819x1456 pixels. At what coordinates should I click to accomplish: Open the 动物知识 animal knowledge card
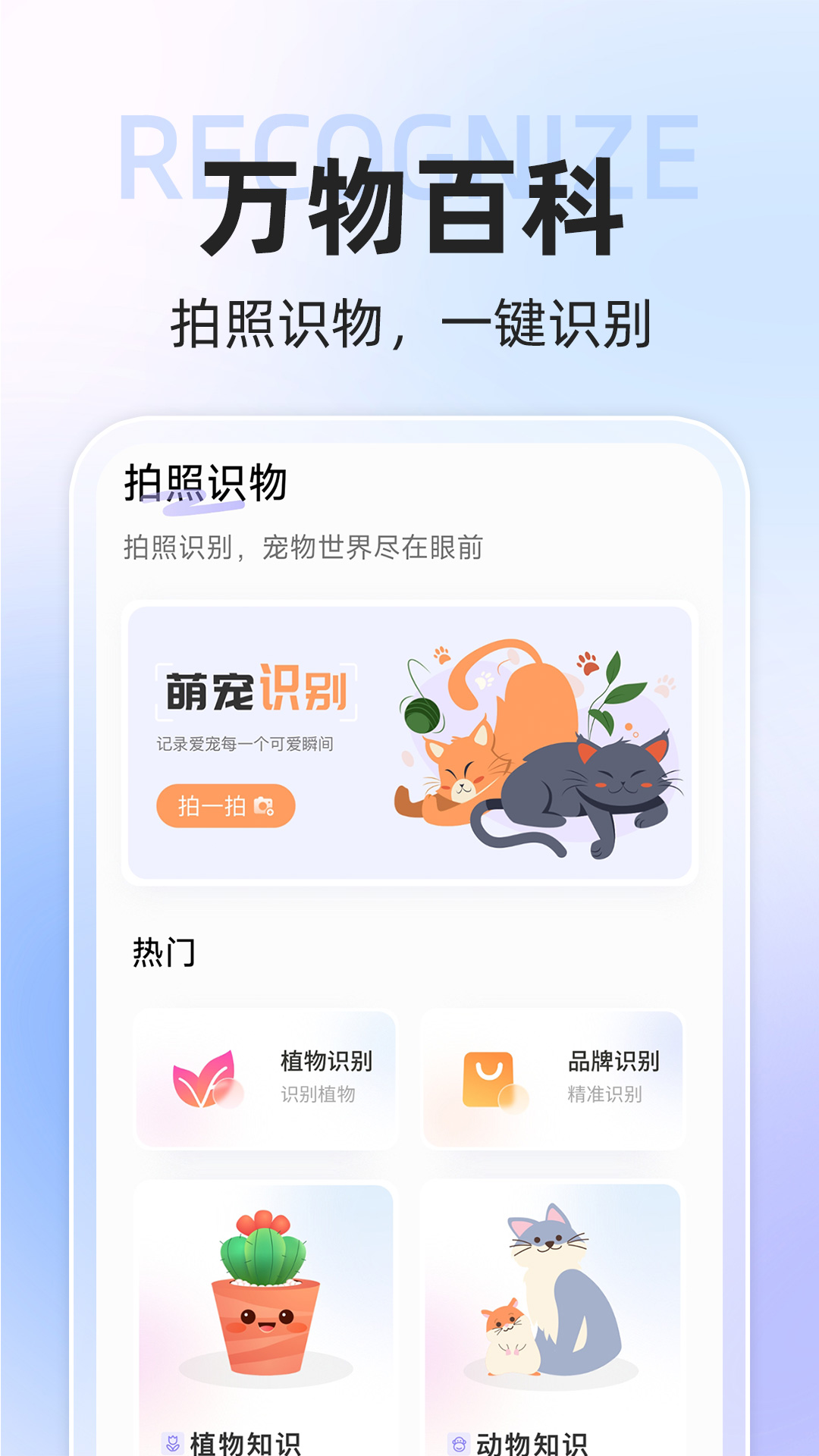click(x=556, y=1312)
